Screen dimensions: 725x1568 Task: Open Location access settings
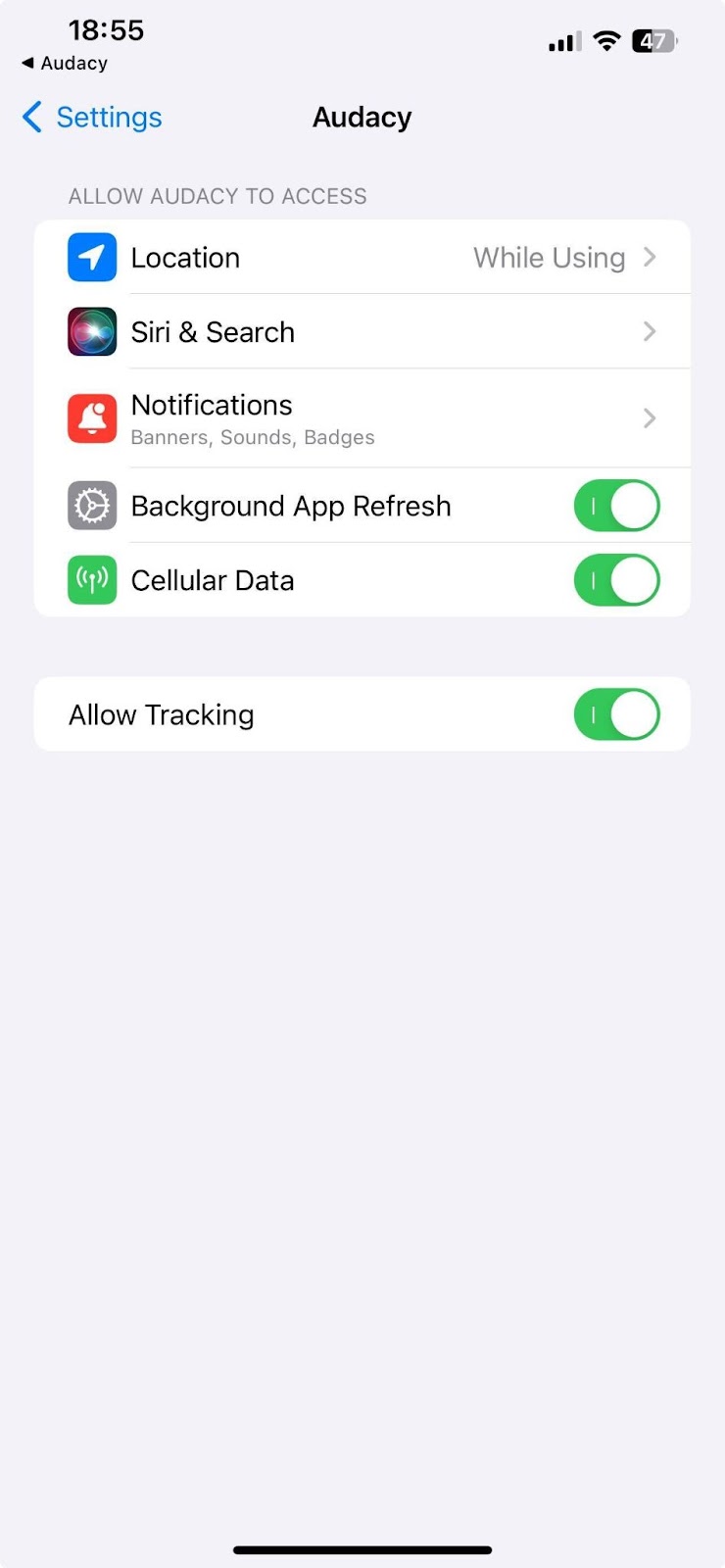pyautogui.click(x=362, y=258)
